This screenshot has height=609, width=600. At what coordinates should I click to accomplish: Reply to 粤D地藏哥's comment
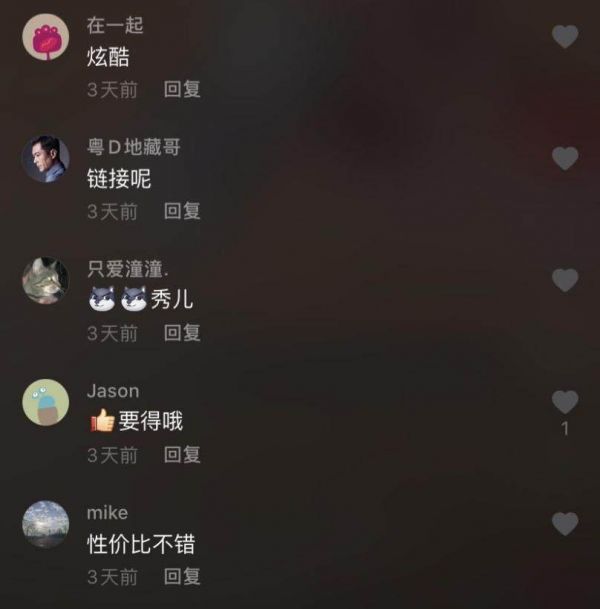point(182,211)
